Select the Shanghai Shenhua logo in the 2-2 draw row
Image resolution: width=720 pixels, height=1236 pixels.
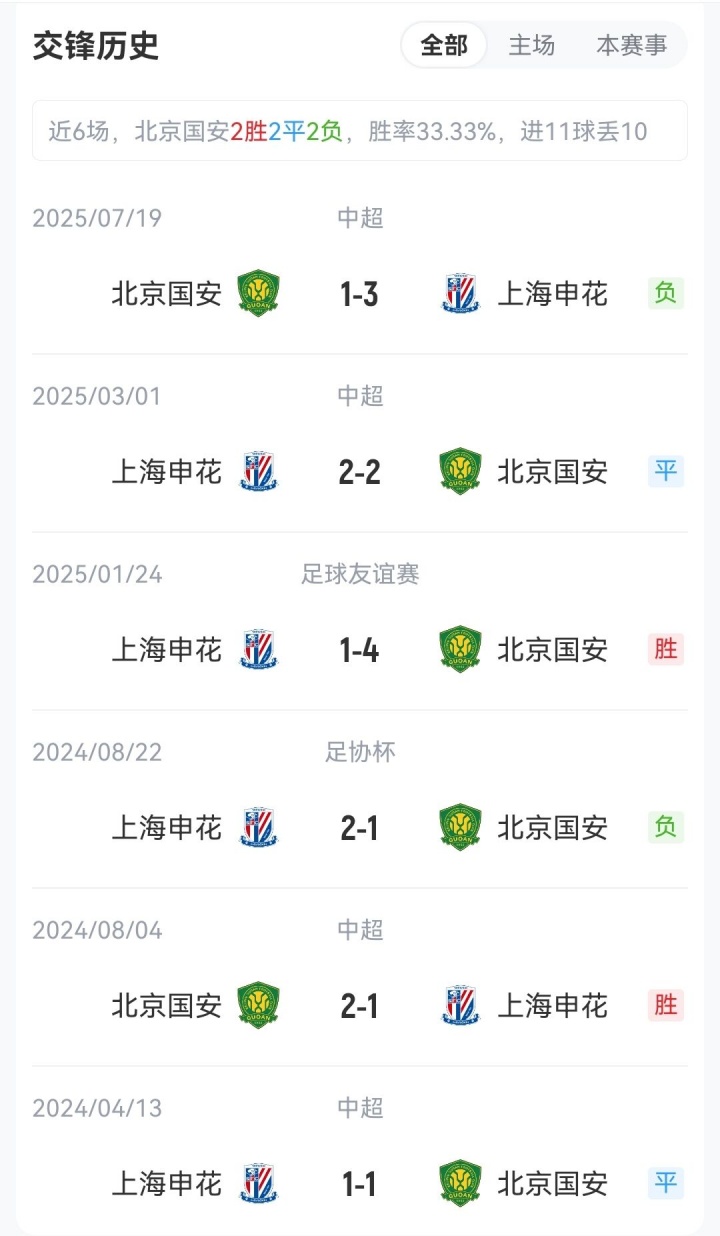click(x=258, y=471)
